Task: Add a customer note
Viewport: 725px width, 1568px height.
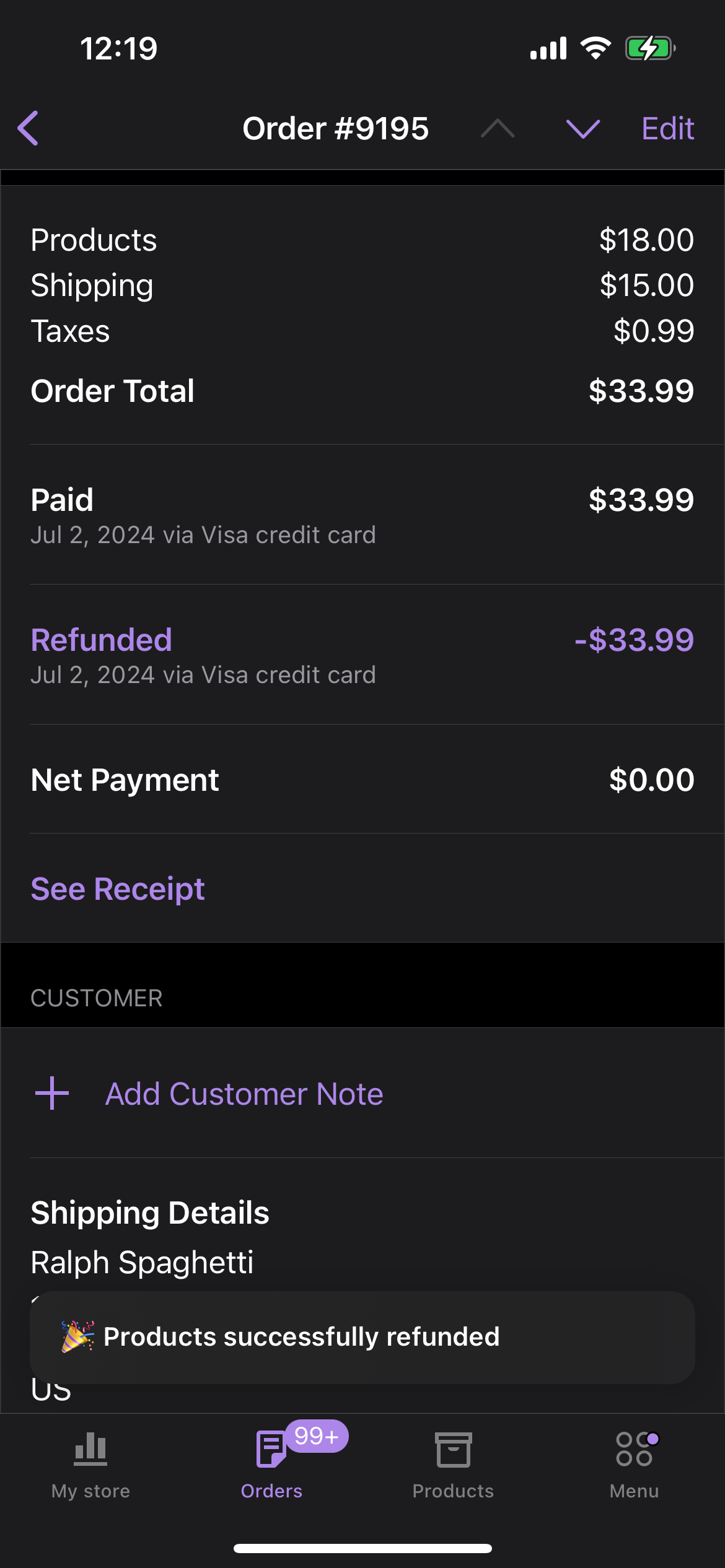Action: tap(244, 1094)
